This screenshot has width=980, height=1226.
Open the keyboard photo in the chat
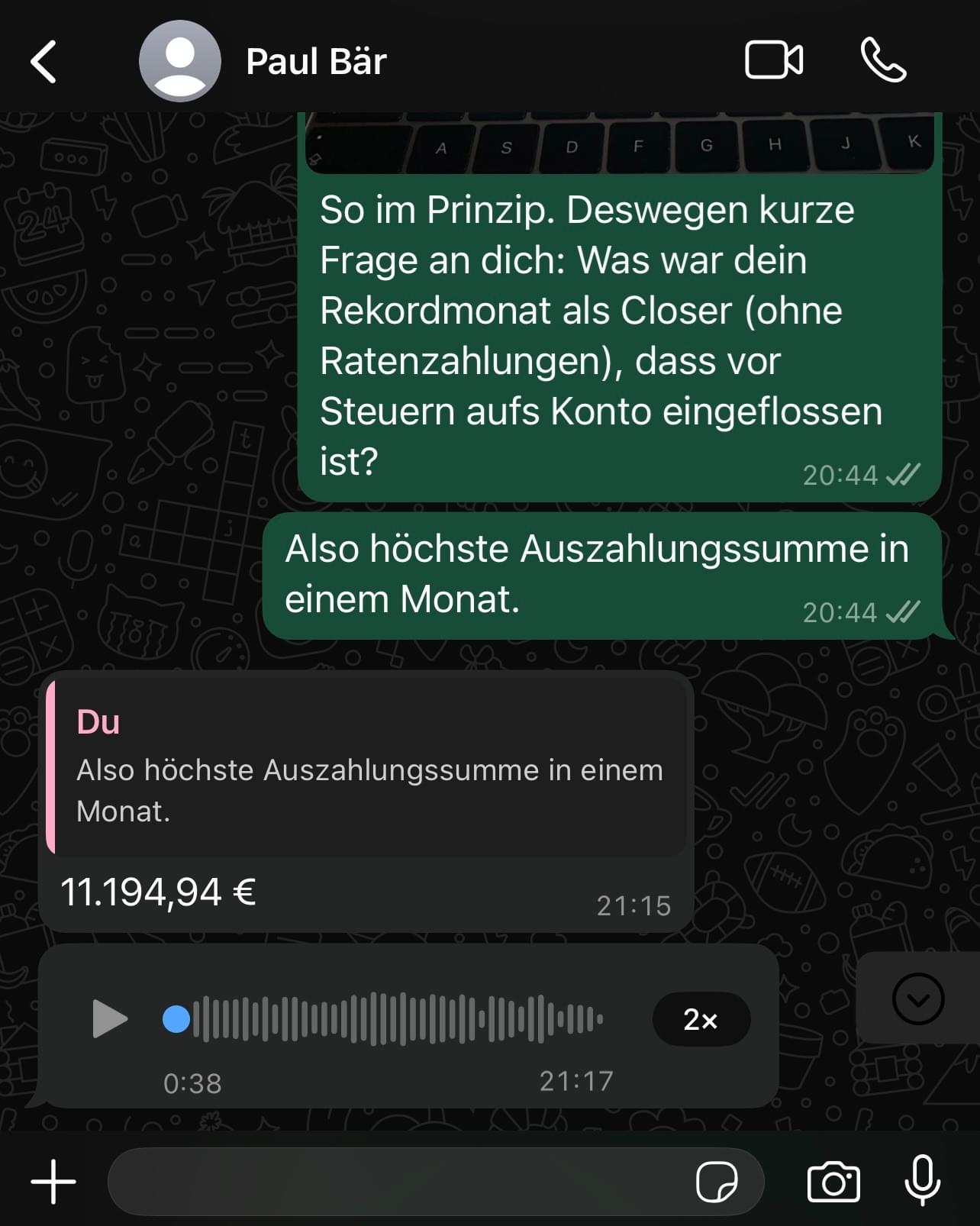[619, 144]
